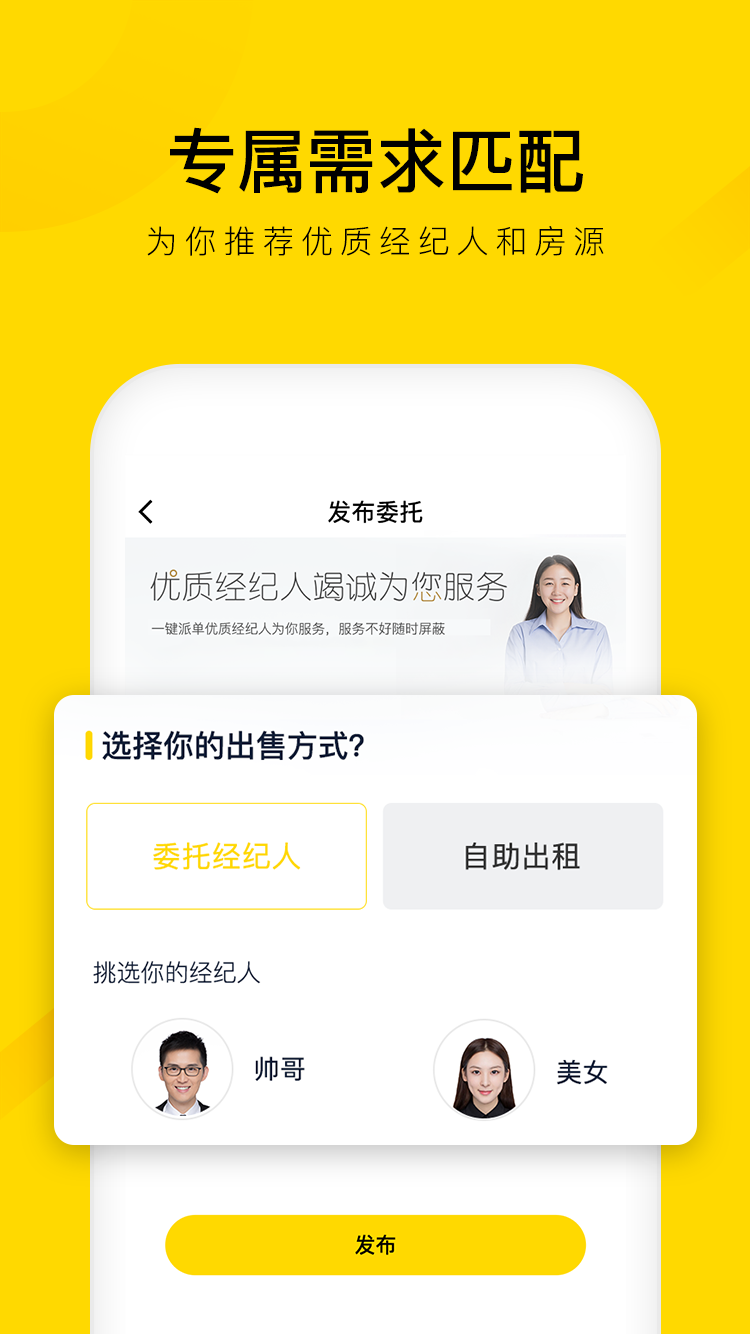Tap the back arrow on 发布委托 page
750x1334 pixels.
click(x=146, y=511)
